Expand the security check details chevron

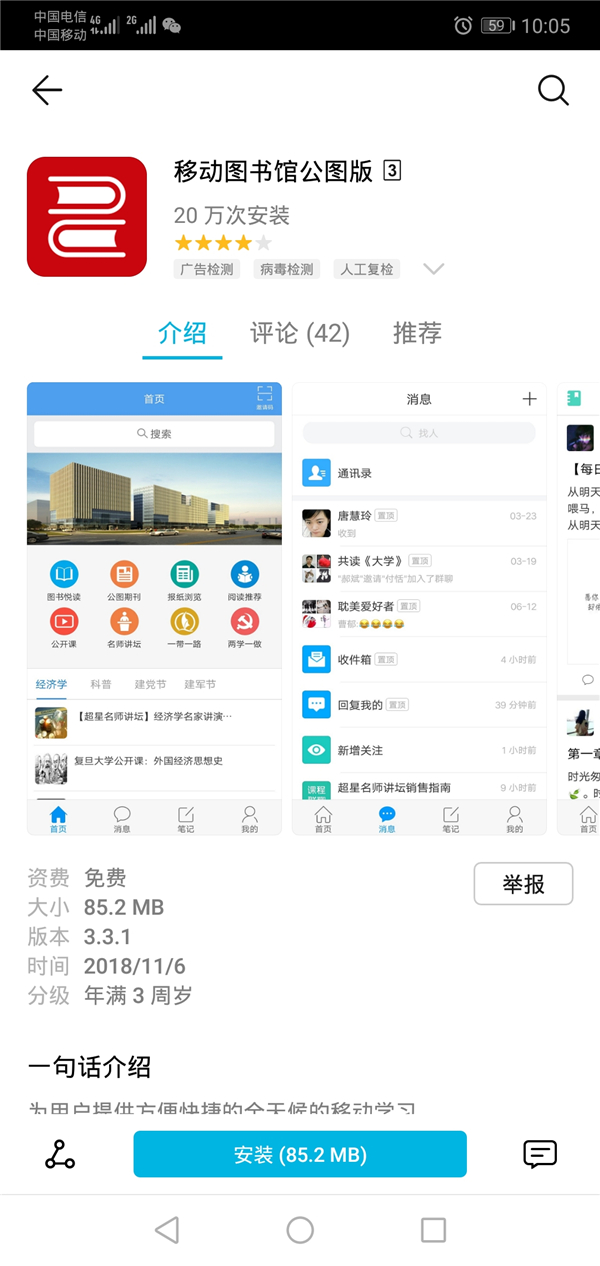[433, 269]
